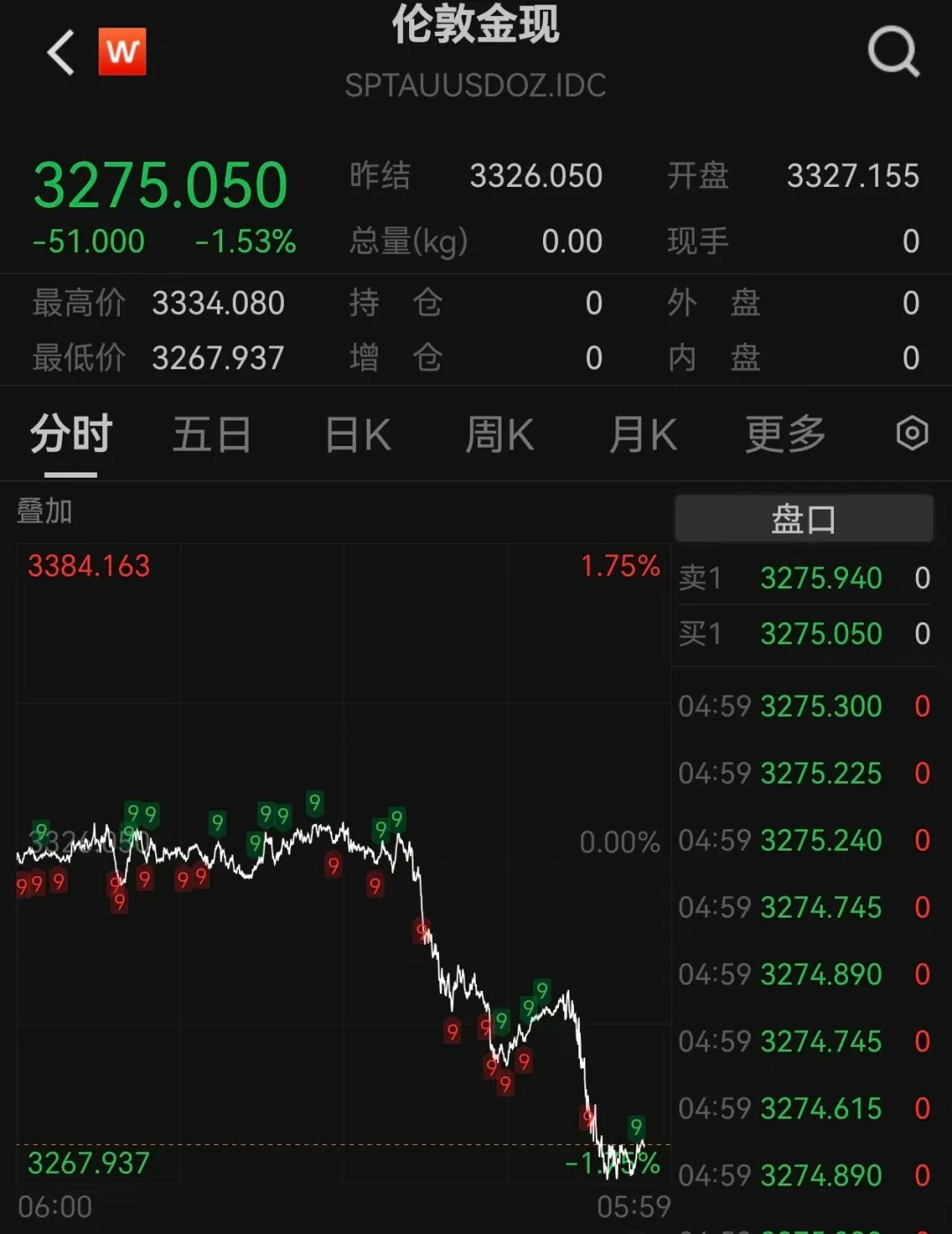Select the 周K chart tab
The image size is (952, 1234).
coord(499,435)
